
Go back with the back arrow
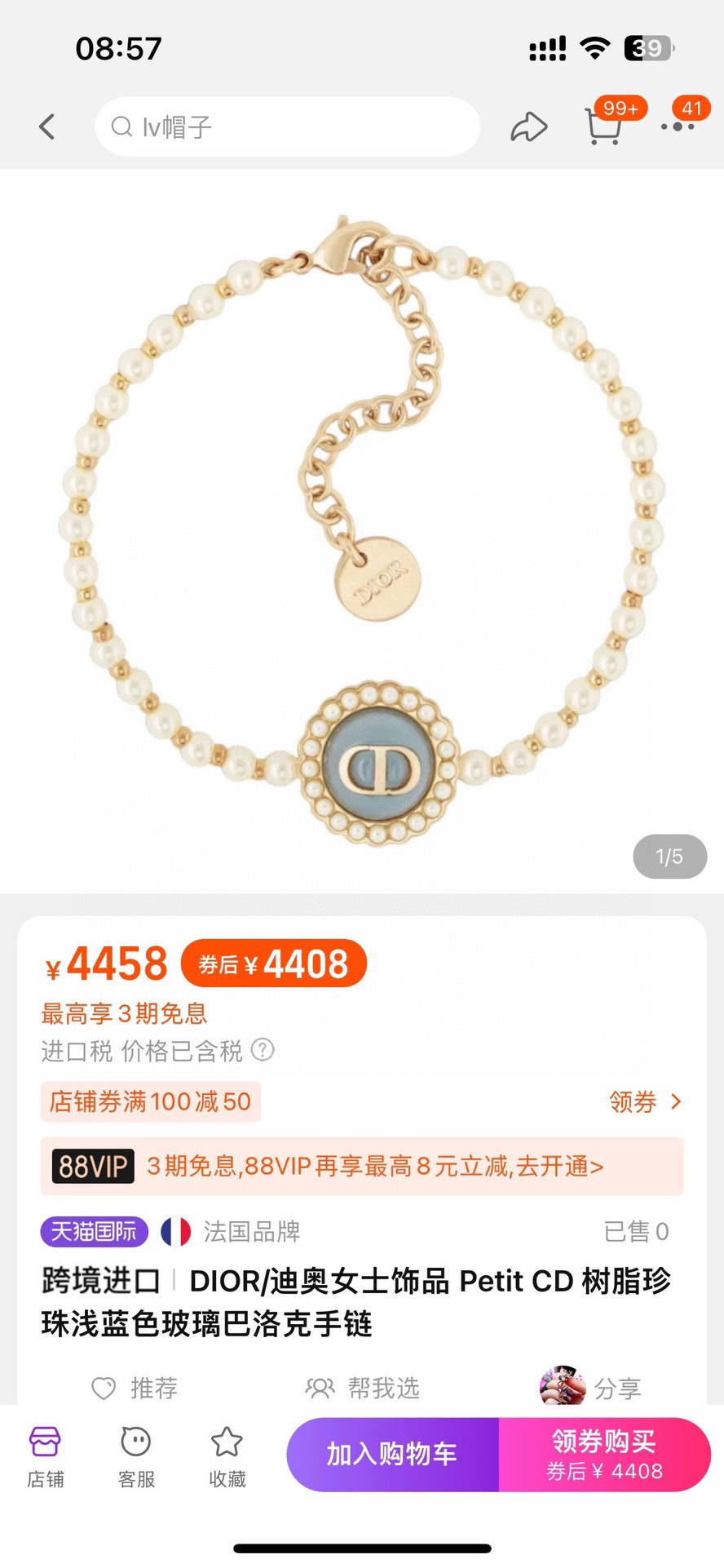47,126
